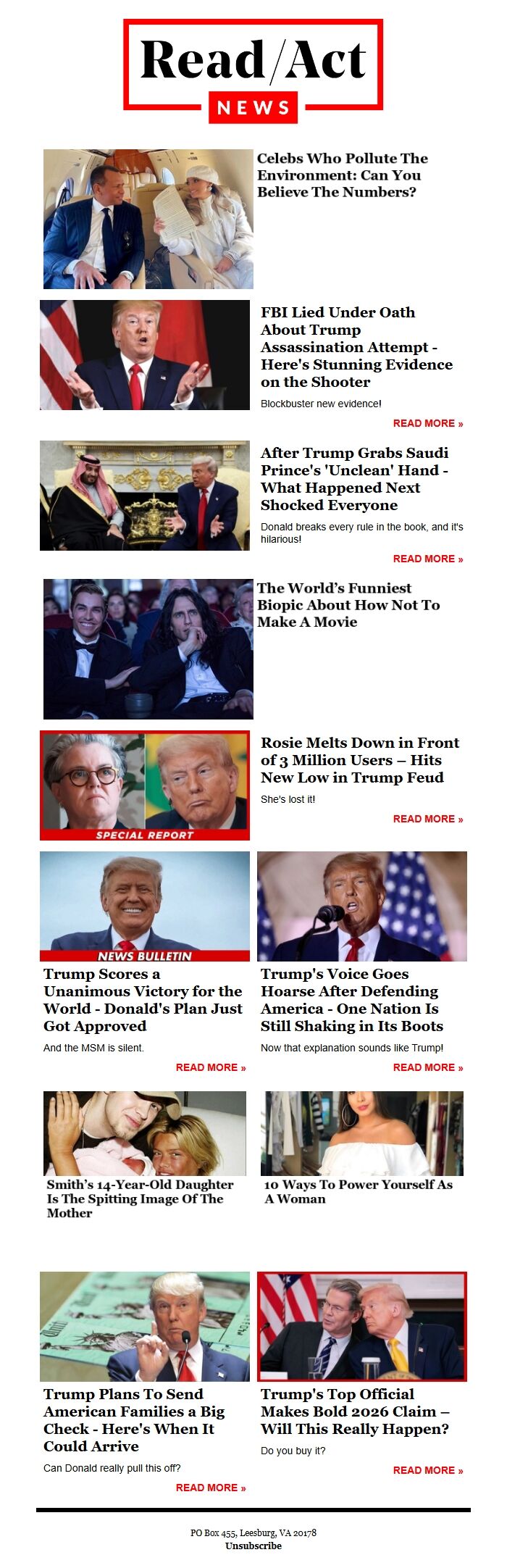The width and height of the screenshot is (507, 1568).
Task: Tap READ MORE for the Saudi Prince story
Action: click(x=427, y=559)
